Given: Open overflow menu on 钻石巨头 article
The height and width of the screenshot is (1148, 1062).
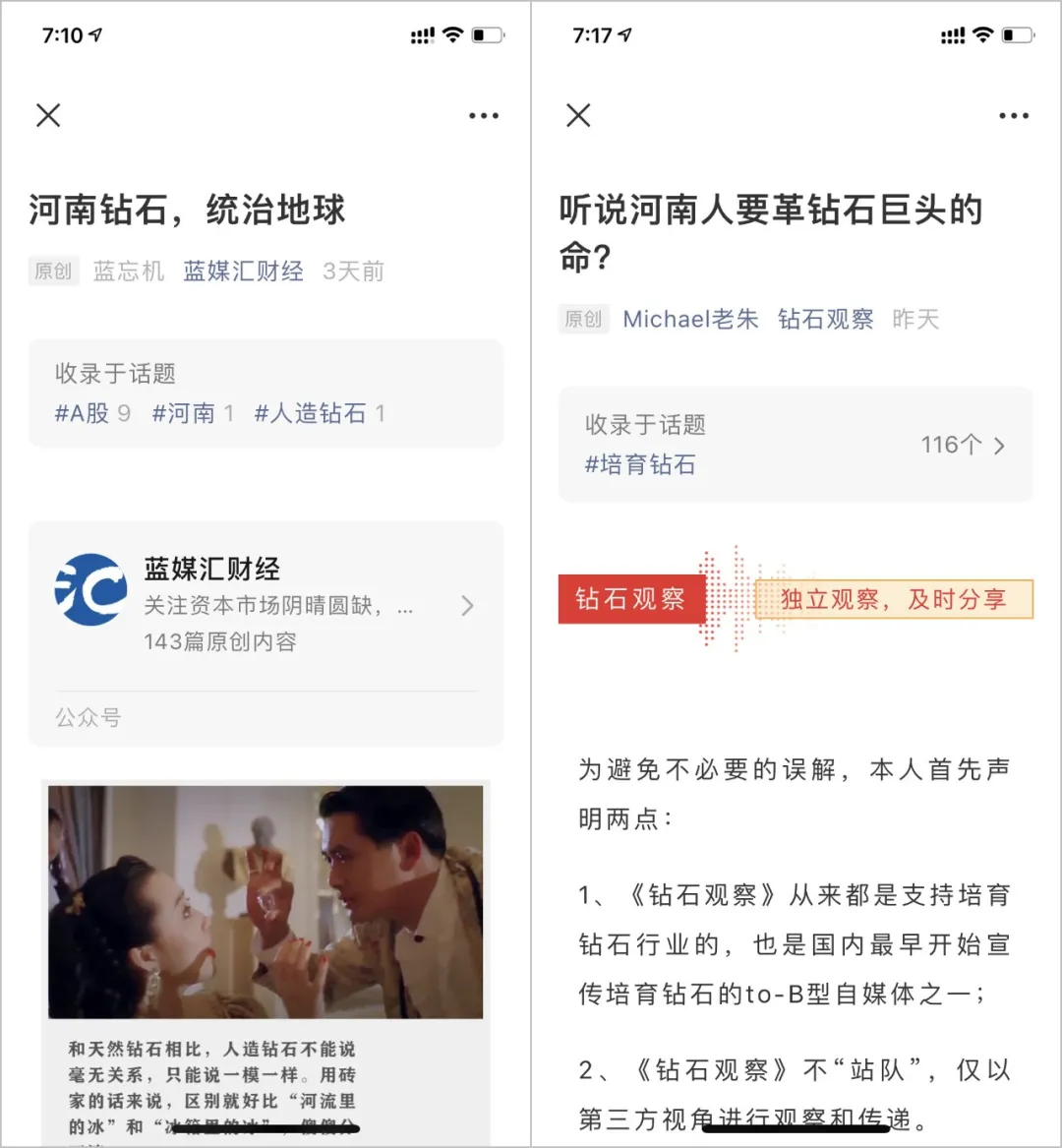Looking at the screenshot, I should tap(1014, 116).
